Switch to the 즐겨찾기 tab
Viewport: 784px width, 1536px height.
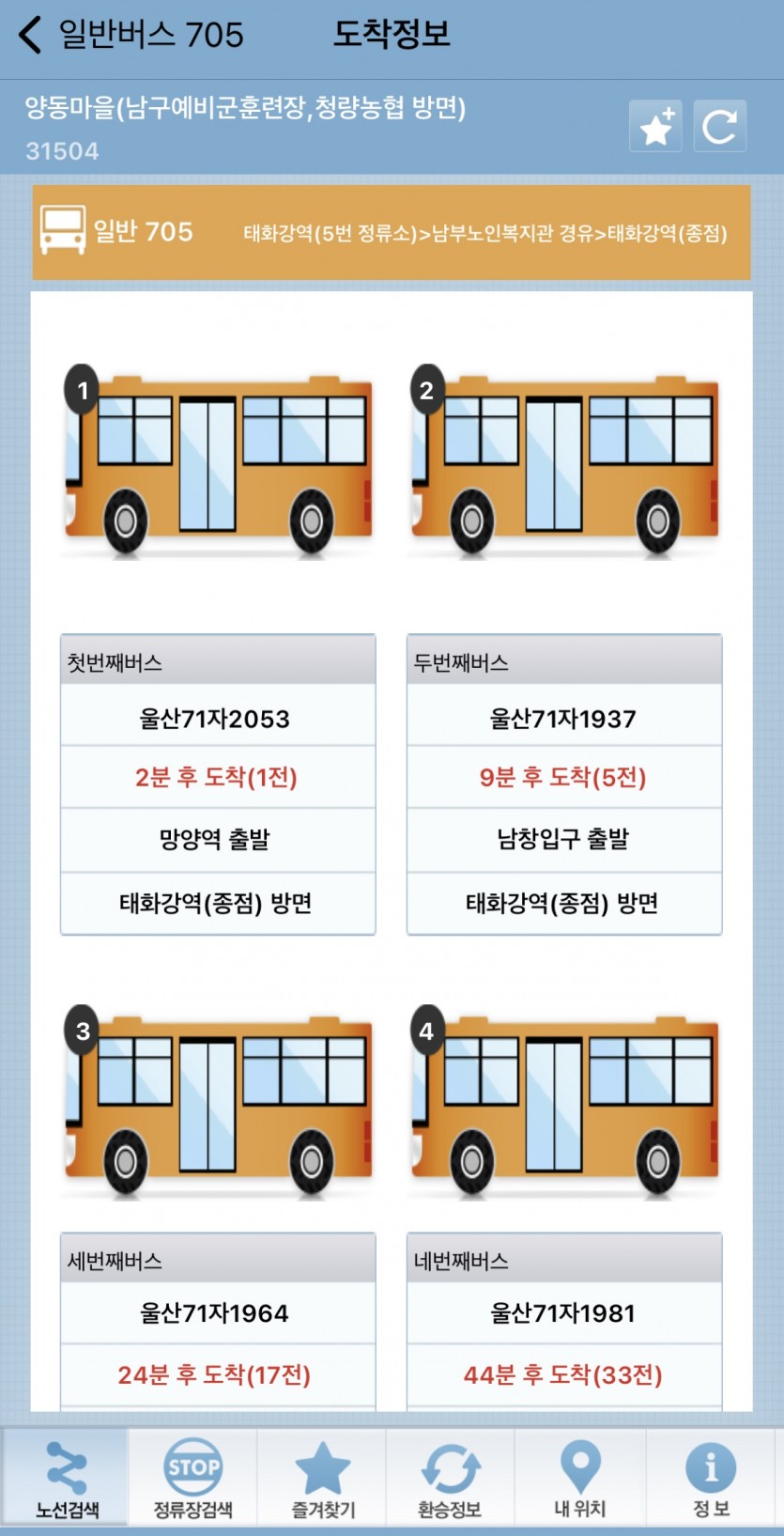tap(322, 1478)
